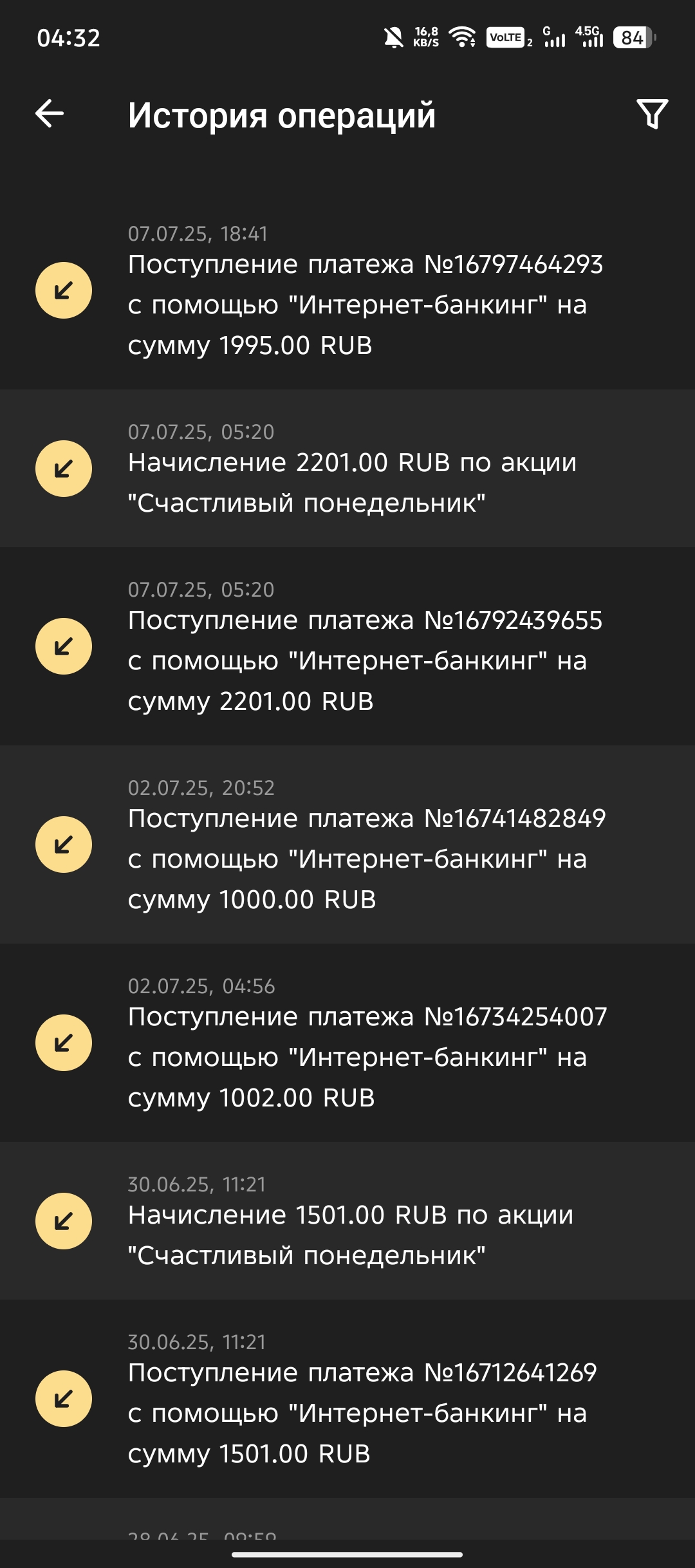This screenshot has height=1568, width=695.
Task: Go back using the arrow icon
Action: click(50, 114)
